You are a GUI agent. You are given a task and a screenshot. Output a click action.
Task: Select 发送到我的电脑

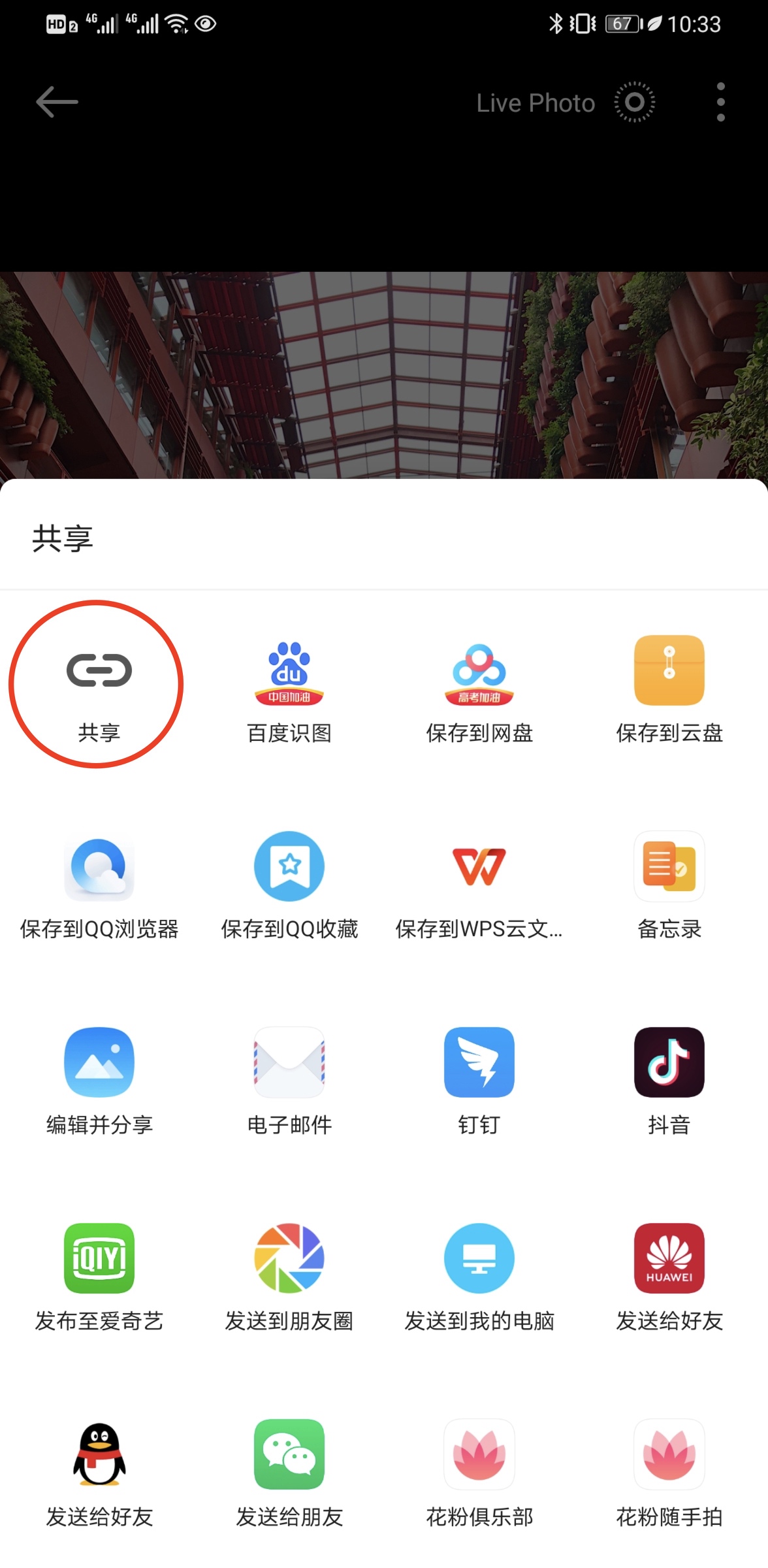479,1259
